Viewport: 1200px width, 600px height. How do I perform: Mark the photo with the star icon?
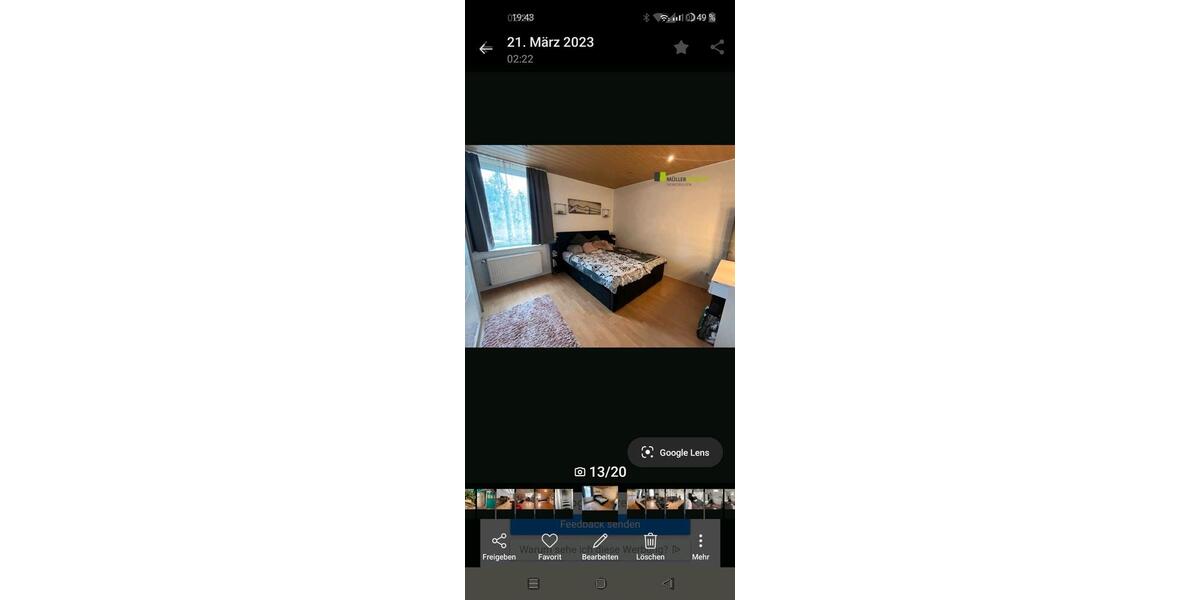point(681,47)
